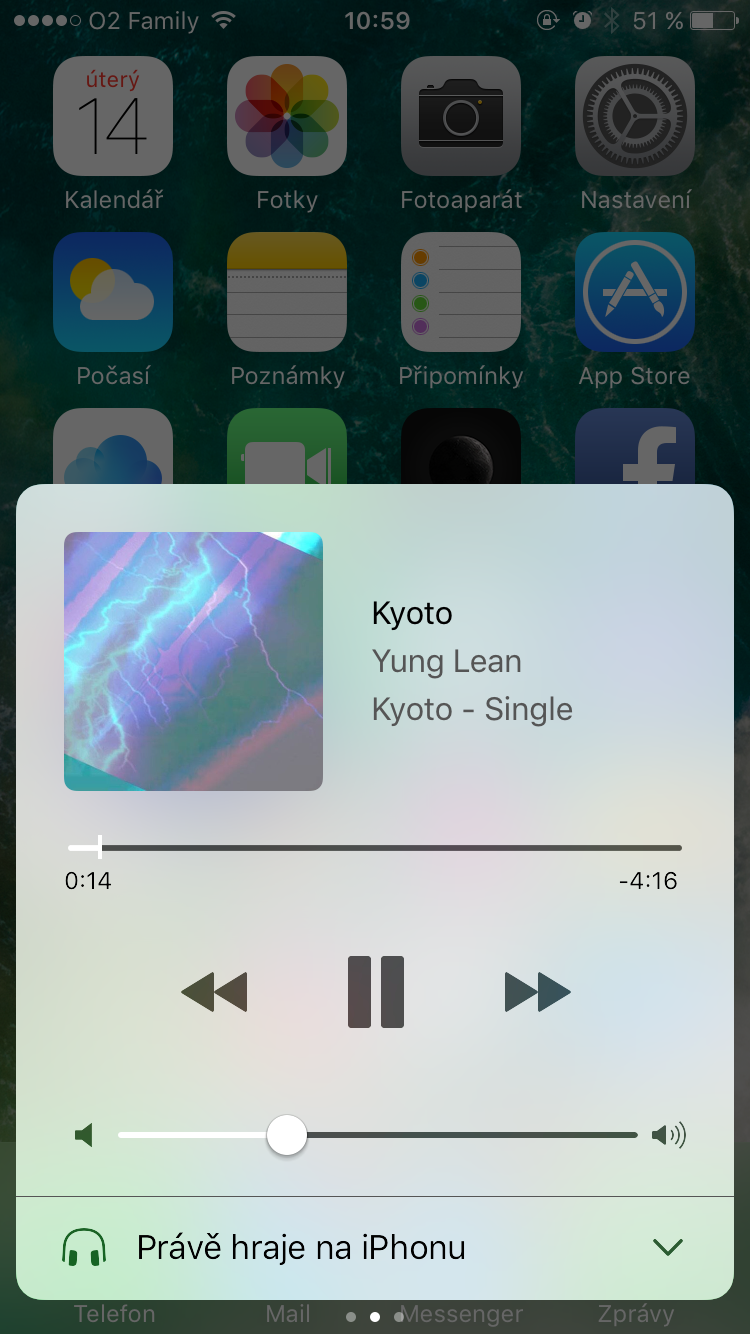This screenshot has height=1334, width=750.
Task: Rewind to the previous track
Action: pyautogui.click(x=213, y=991)
